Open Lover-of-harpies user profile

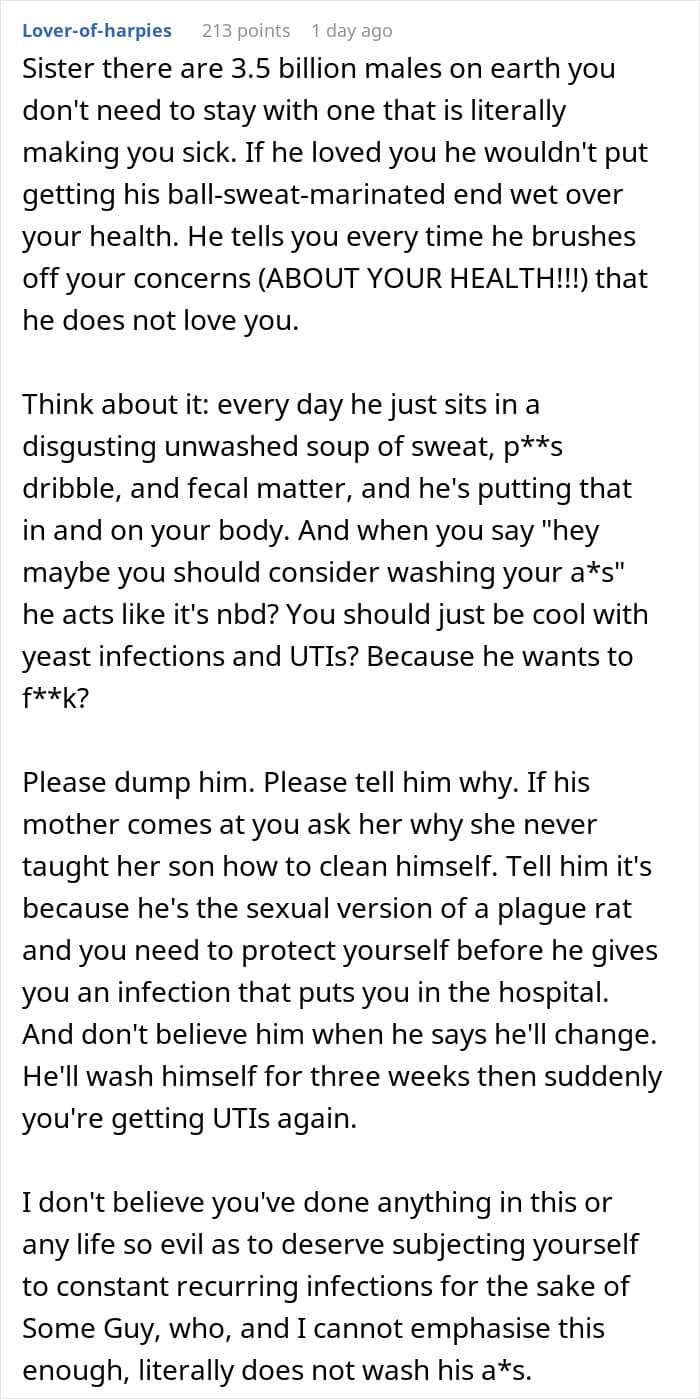[x=97, y=31]
